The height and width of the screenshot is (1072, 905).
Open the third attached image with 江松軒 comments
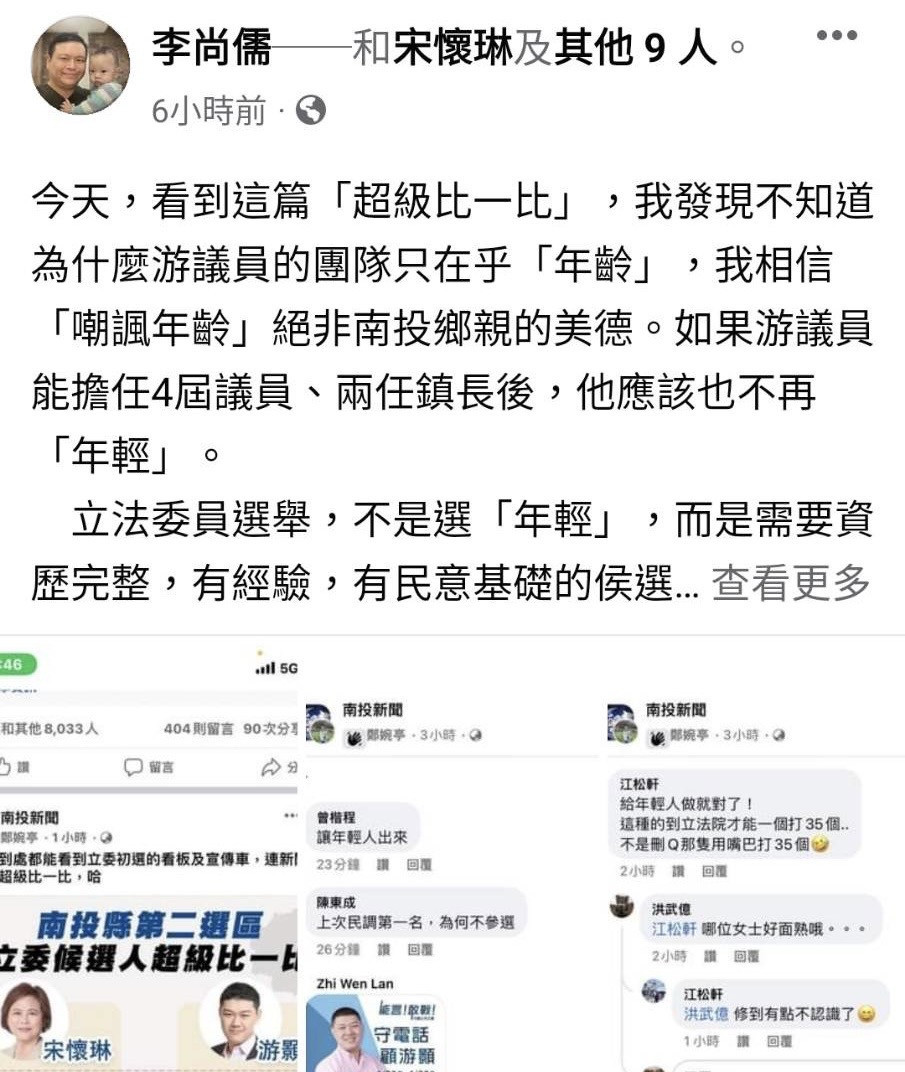755,860
